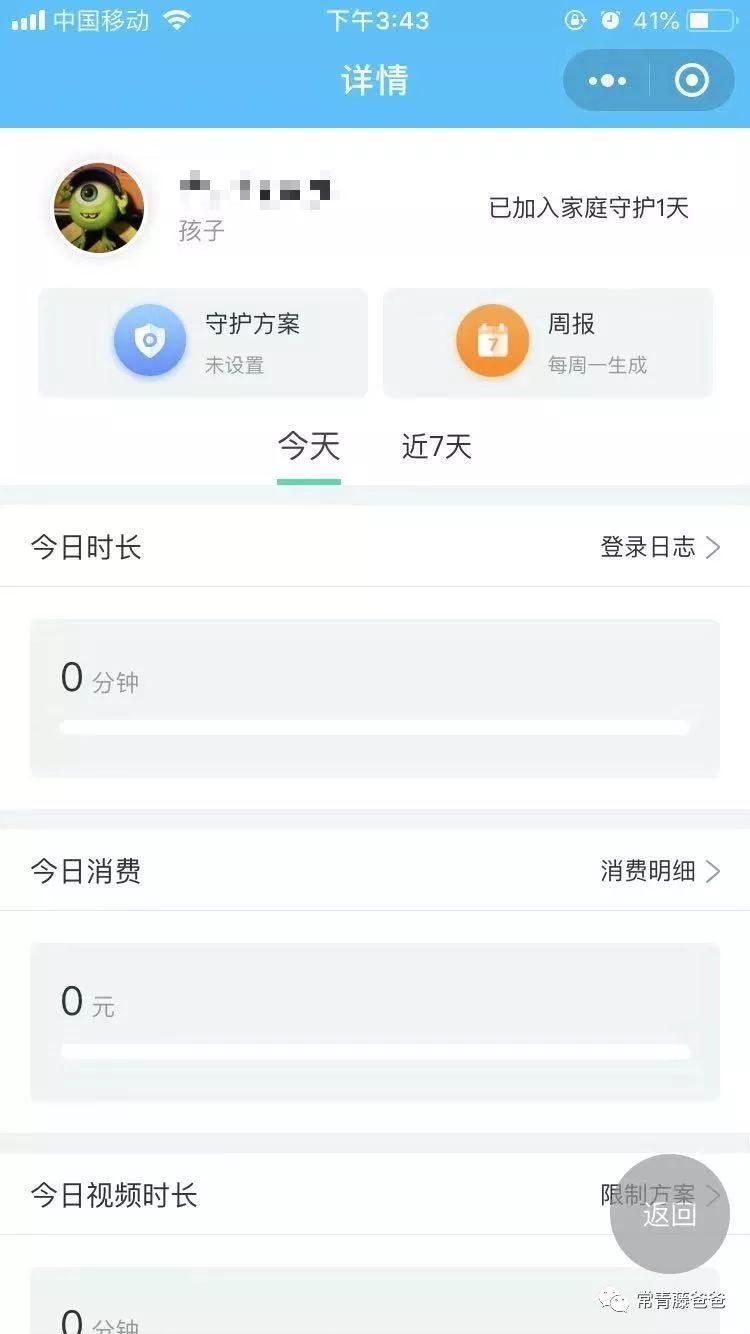Click the blue shield 守护方案 icon
750x1334 pixels.
click(150, 340)
